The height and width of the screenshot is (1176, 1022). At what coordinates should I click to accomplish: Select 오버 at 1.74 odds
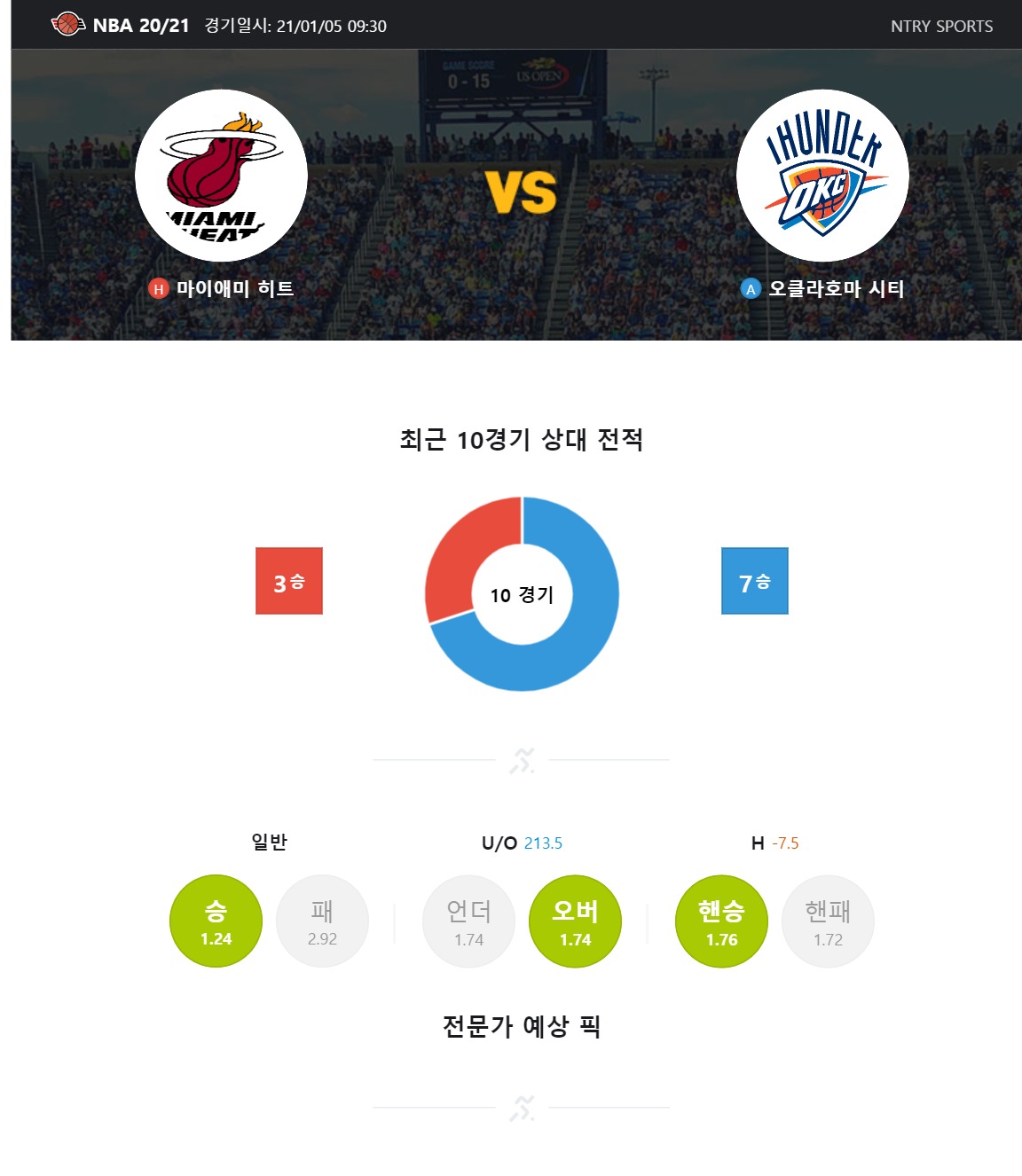pos(575,921)
